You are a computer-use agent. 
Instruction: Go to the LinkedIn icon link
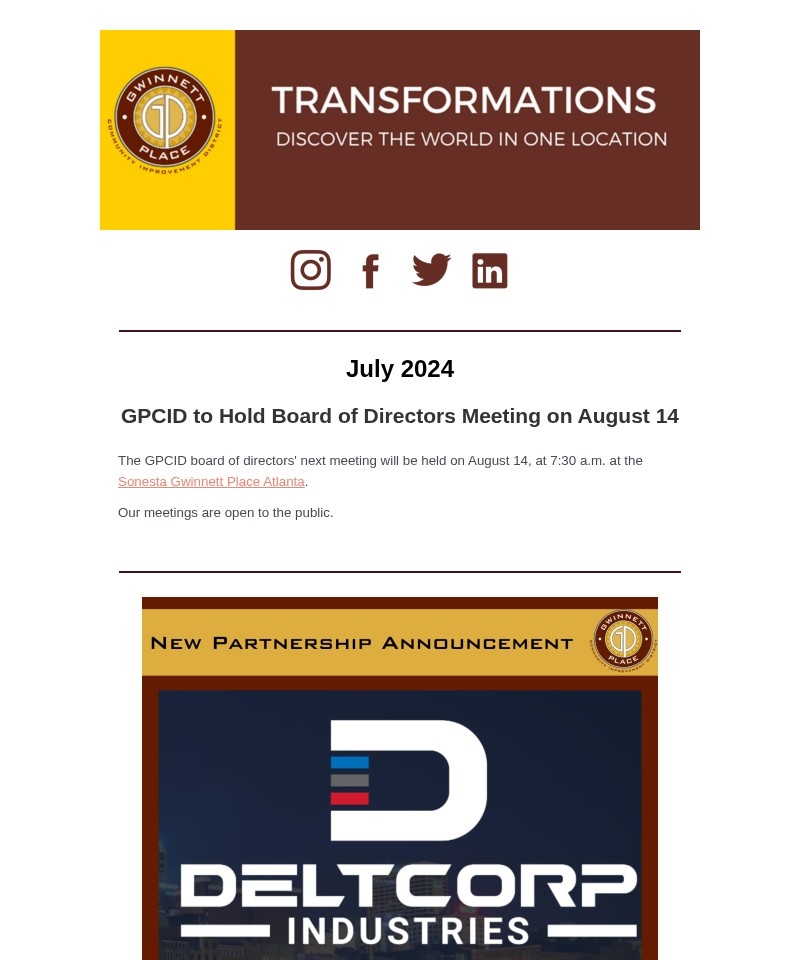coord(490,271)
